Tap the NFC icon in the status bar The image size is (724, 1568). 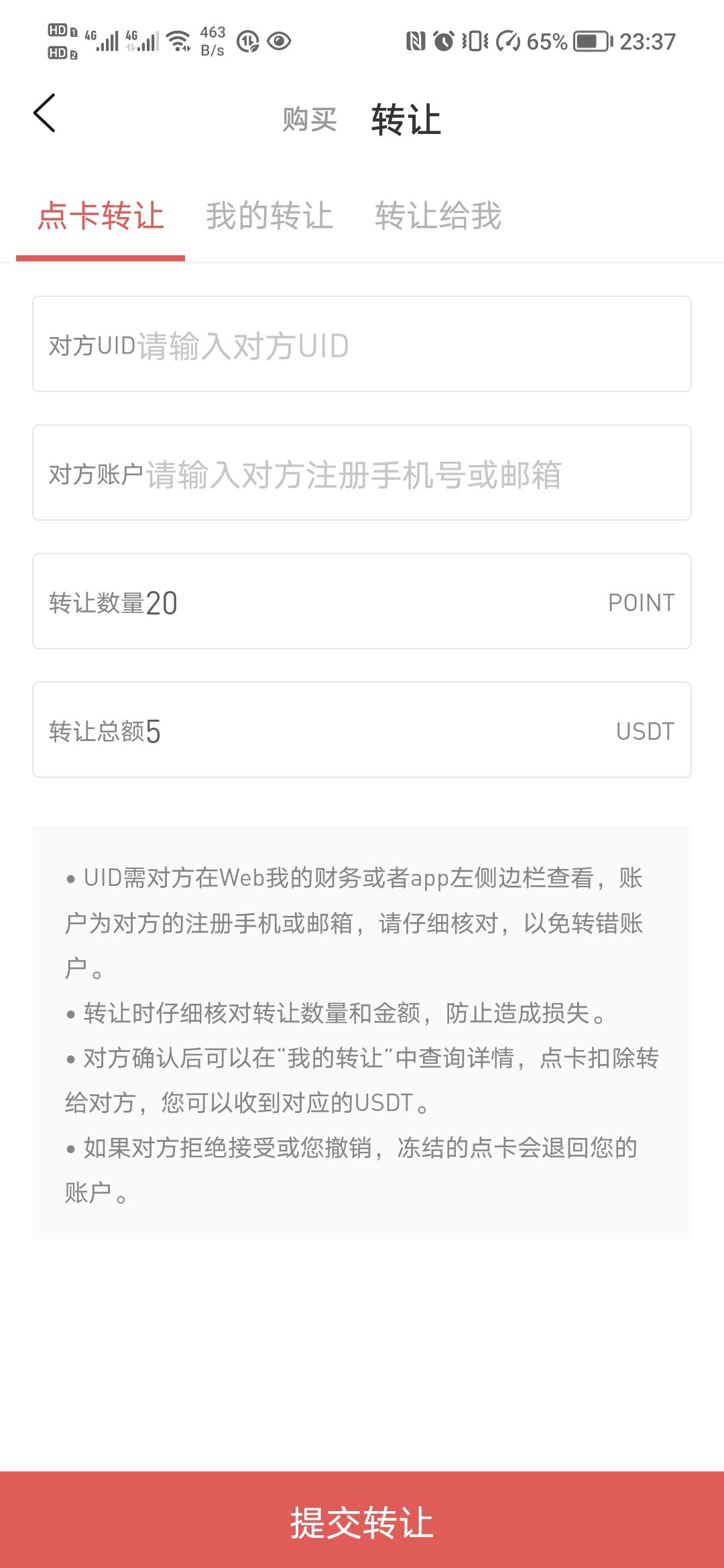pyautogui.click(x=417, y=42)
